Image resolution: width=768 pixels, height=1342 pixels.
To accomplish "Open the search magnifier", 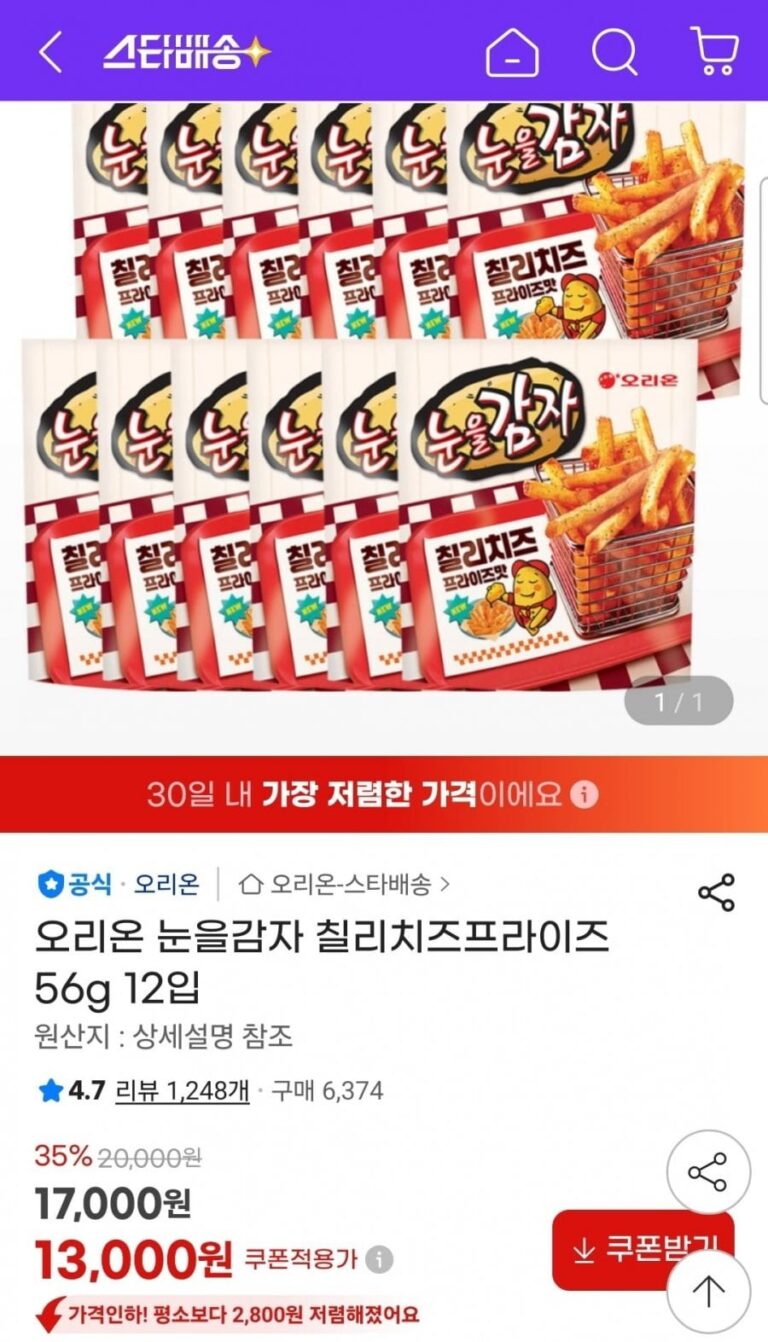I will (613, 52).
